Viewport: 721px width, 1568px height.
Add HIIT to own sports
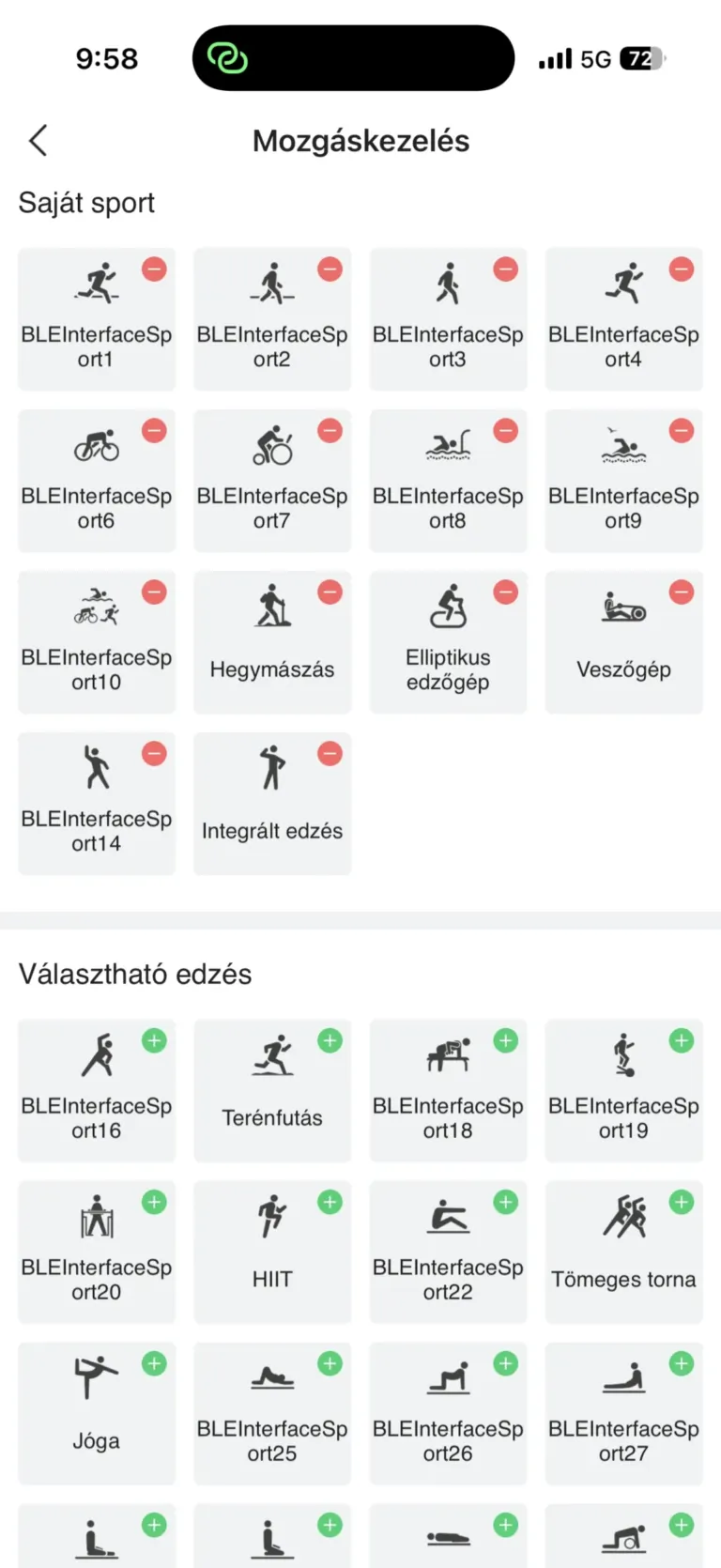330,1202
